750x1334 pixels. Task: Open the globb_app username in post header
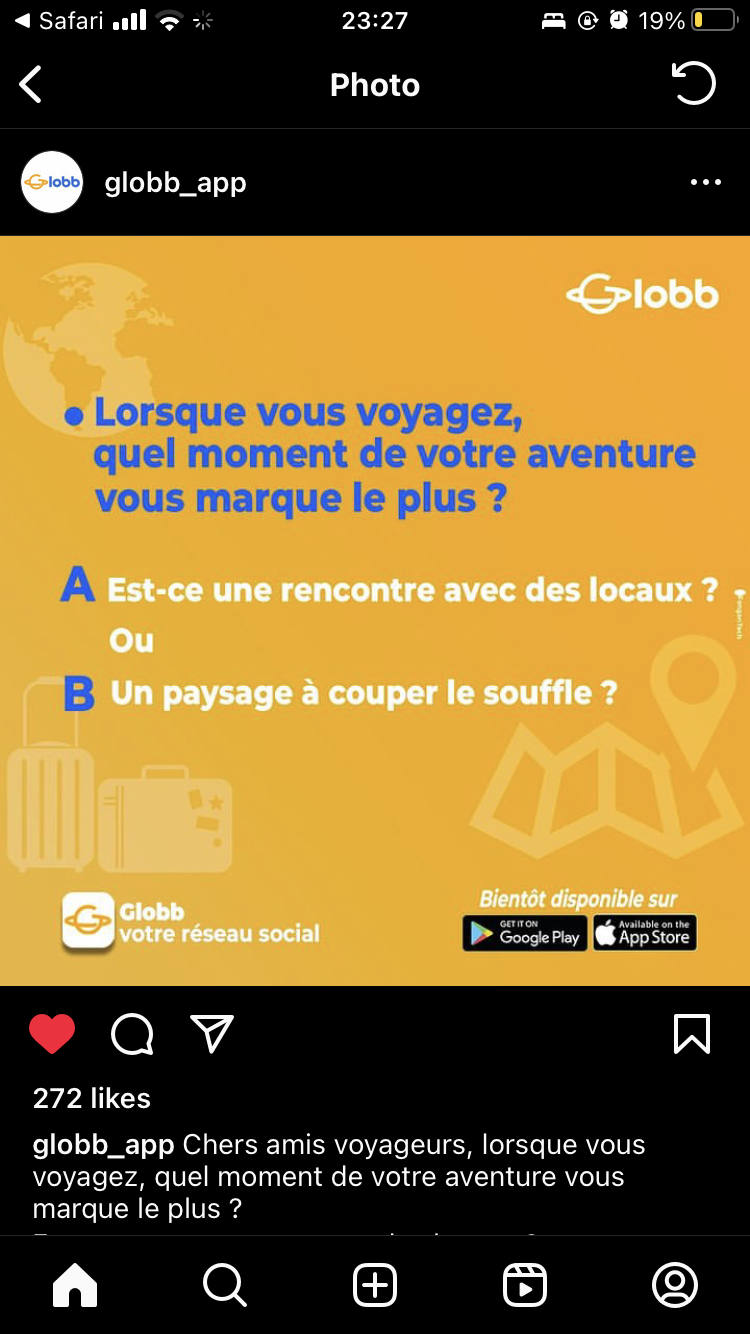point(175,183)
